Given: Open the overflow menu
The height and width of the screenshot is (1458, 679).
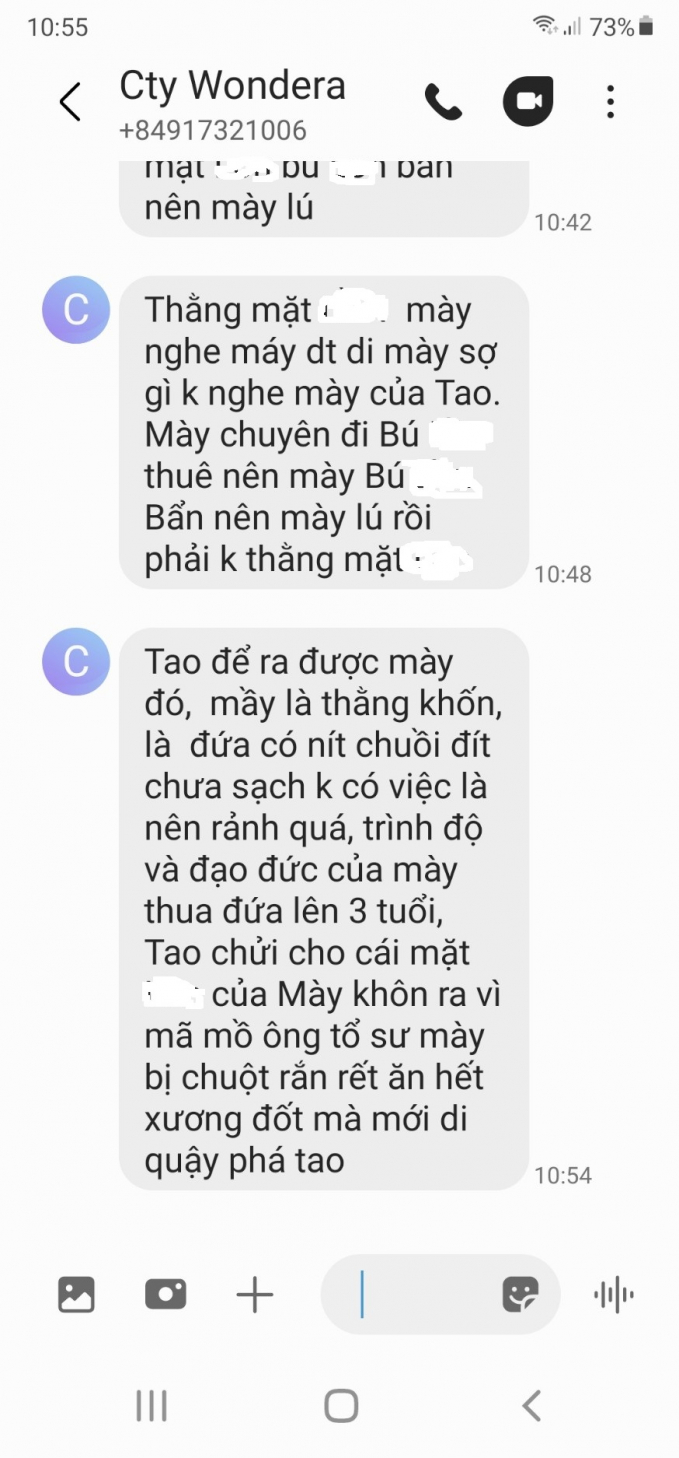Looking at the screenshot, I should click(x=610, y=102).
